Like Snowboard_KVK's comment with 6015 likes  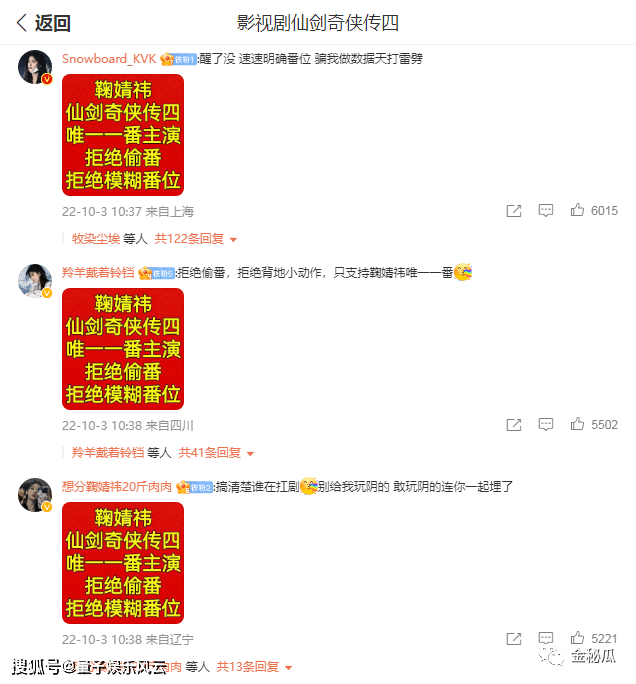pos(578,211)
